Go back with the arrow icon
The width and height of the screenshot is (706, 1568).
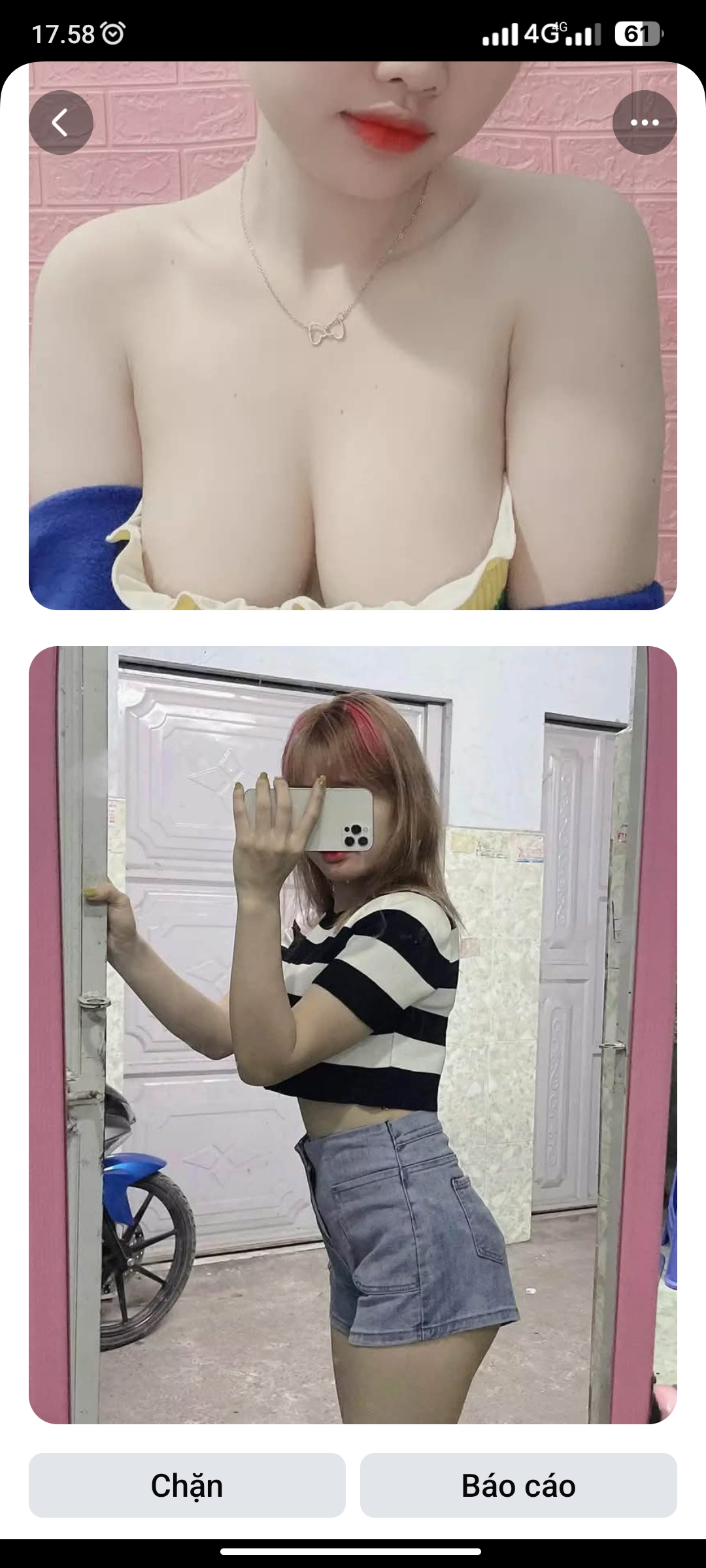click(61, 122)
